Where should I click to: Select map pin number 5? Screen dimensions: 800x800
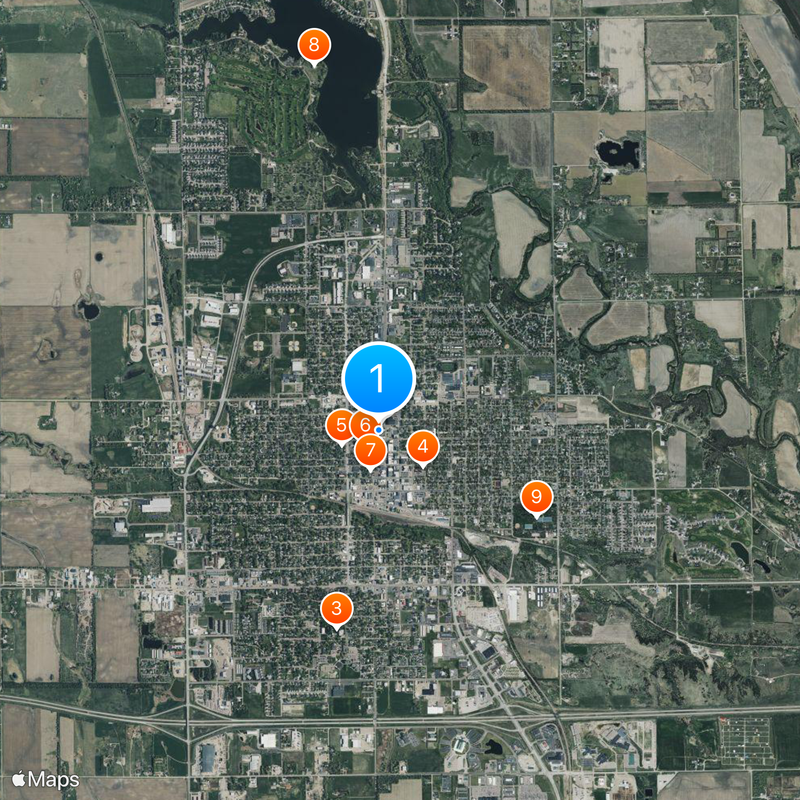pyautogui.click(x=340, y=425)
